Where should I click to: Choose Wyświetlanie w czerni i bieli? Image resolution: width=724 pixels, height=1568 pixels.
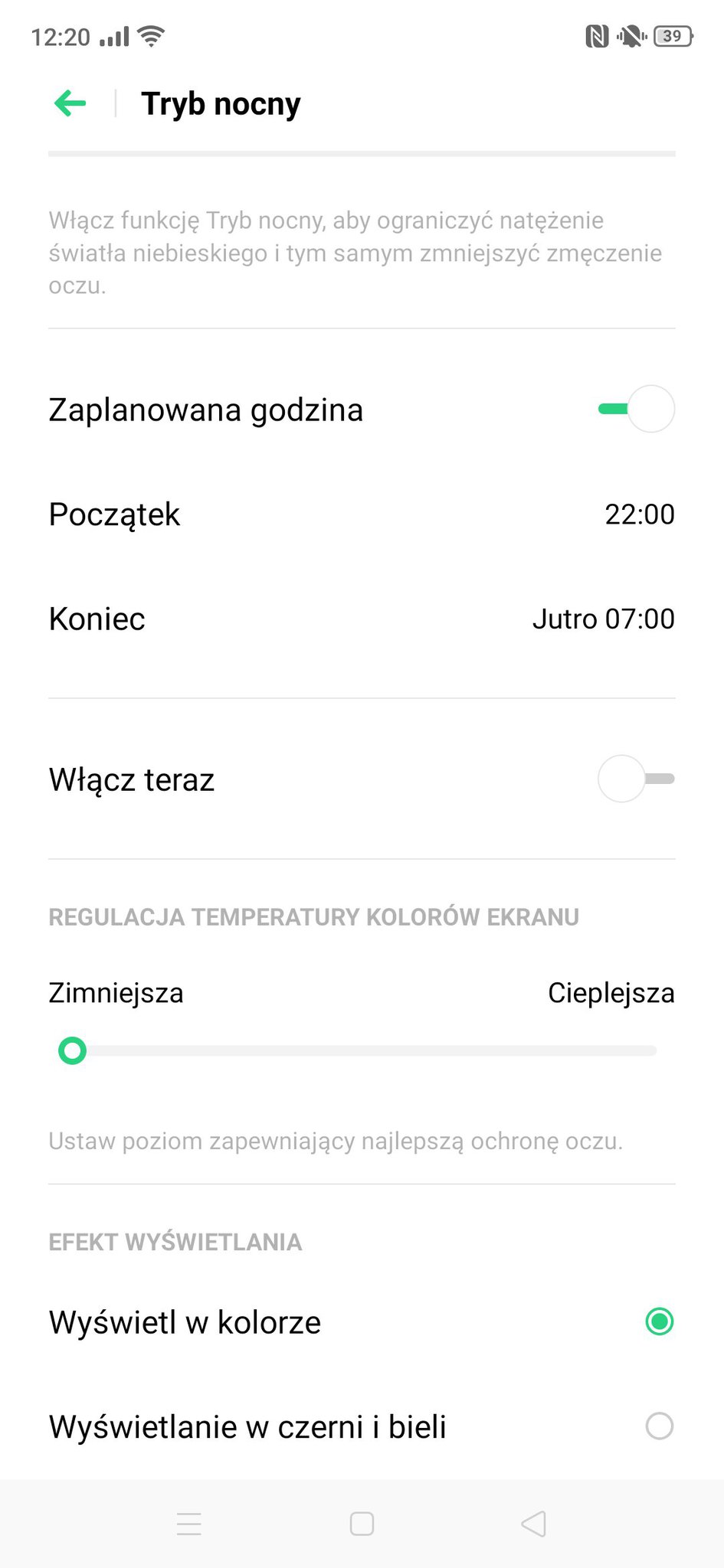362,1426
